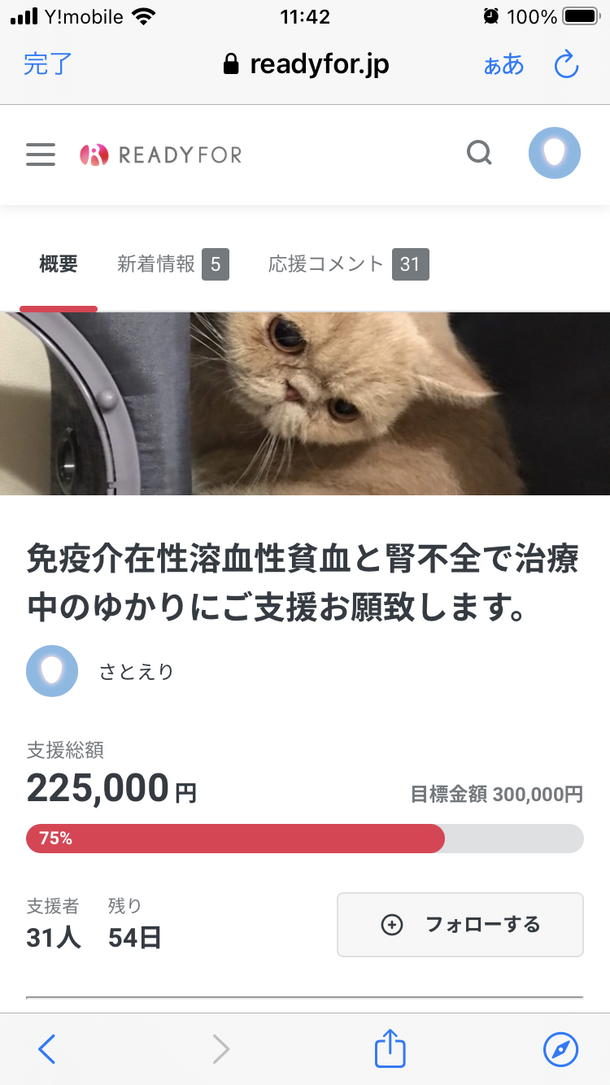This screenshot has height=1085, width=610.
Task: Follow the project with フォローする
Action: tap(460, 924)
